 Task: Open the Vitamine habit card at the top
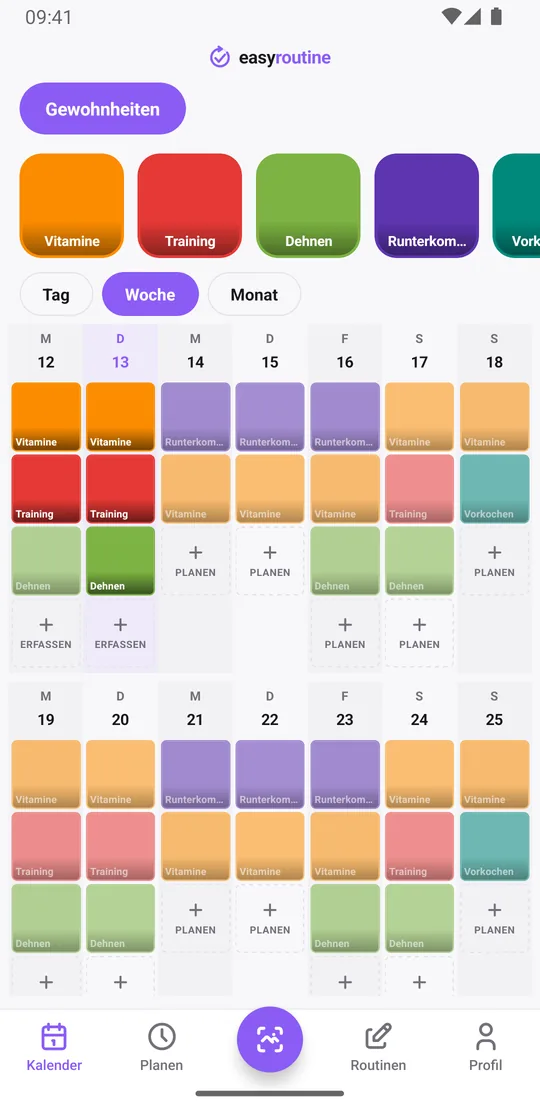click(71, 205)
